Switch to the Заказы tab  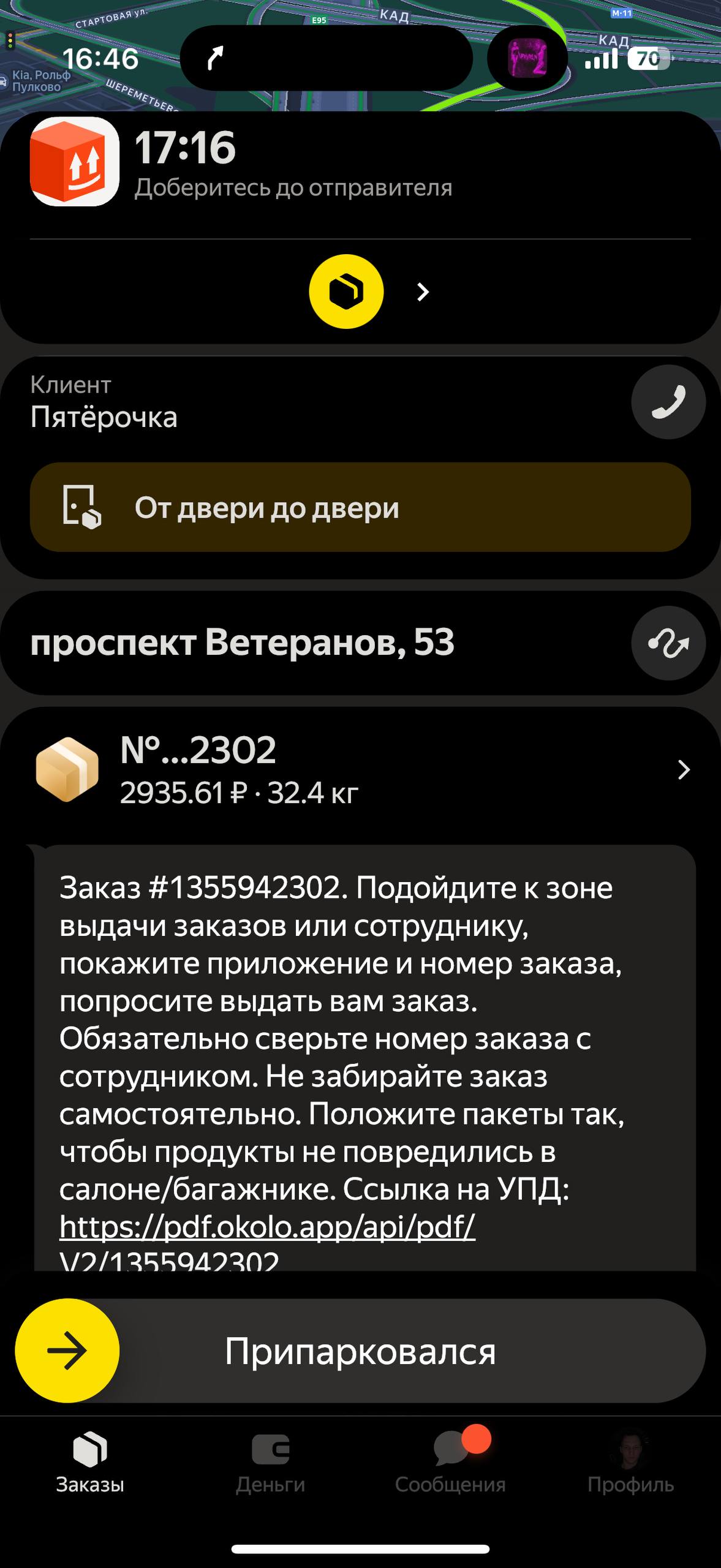pos(90,1463)
